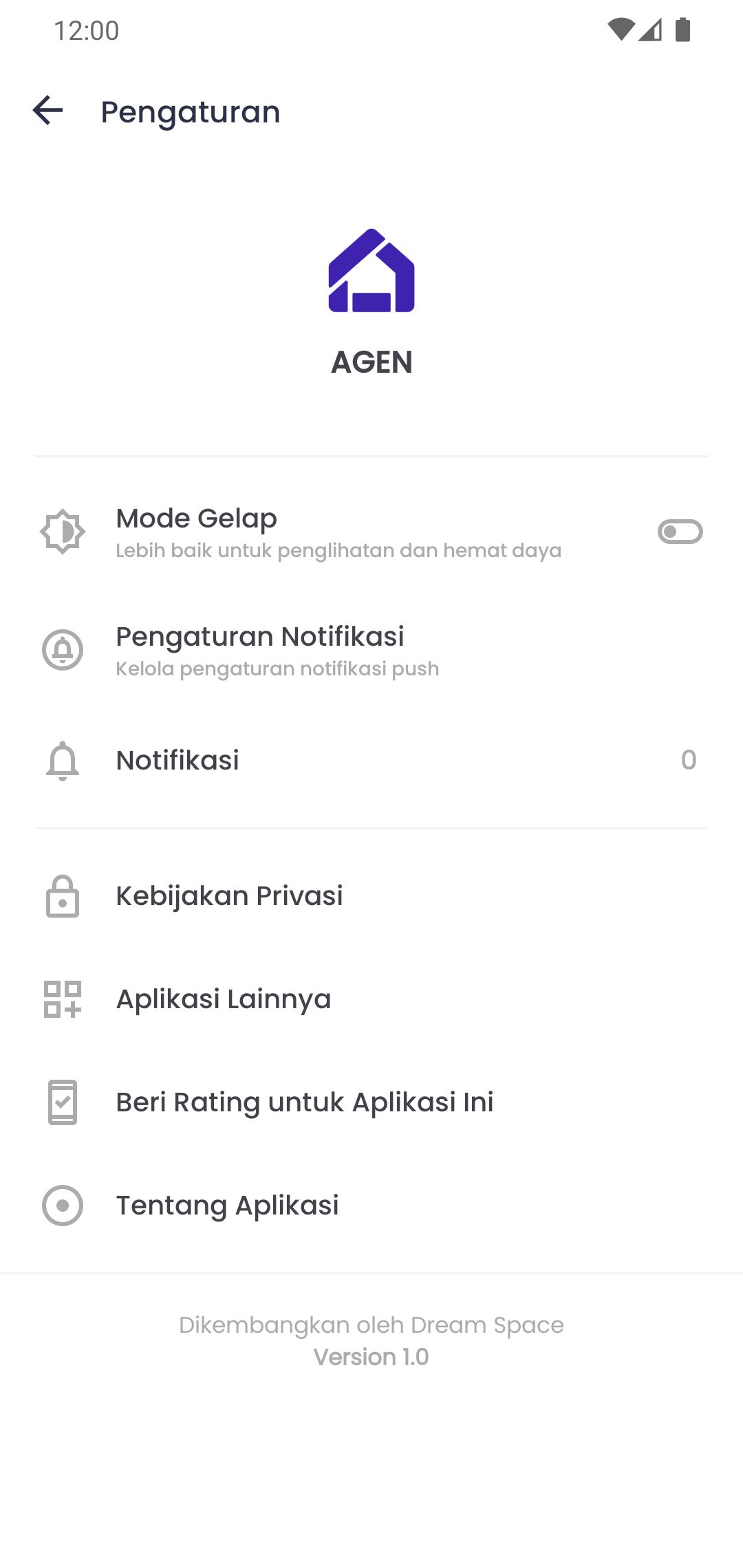Go back from the Pengaturan screen
The image size is (743, 1568).
(47, 111)
